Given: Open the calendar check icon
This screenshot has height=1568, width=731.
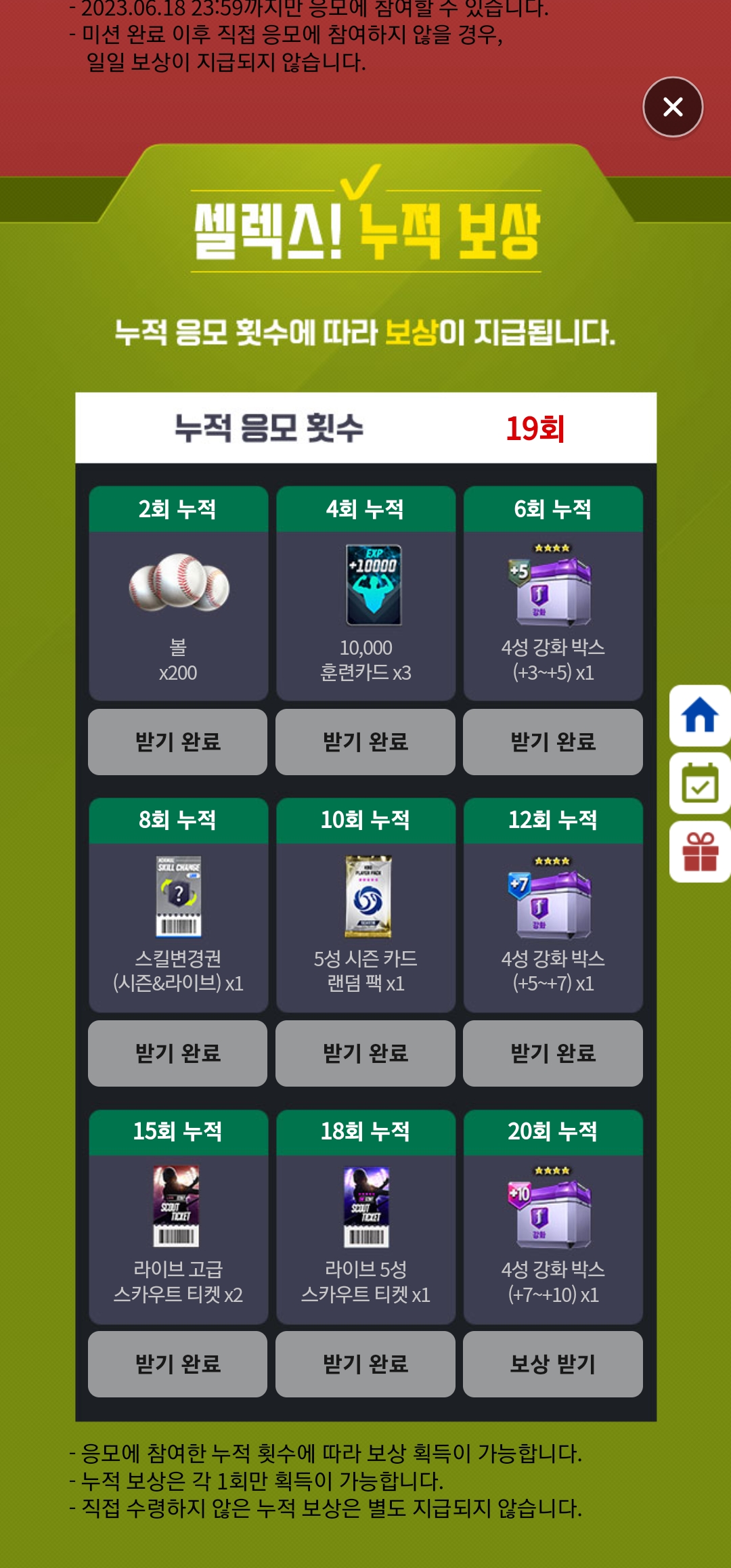Looking at the screenshot, I should pos(700,784).
